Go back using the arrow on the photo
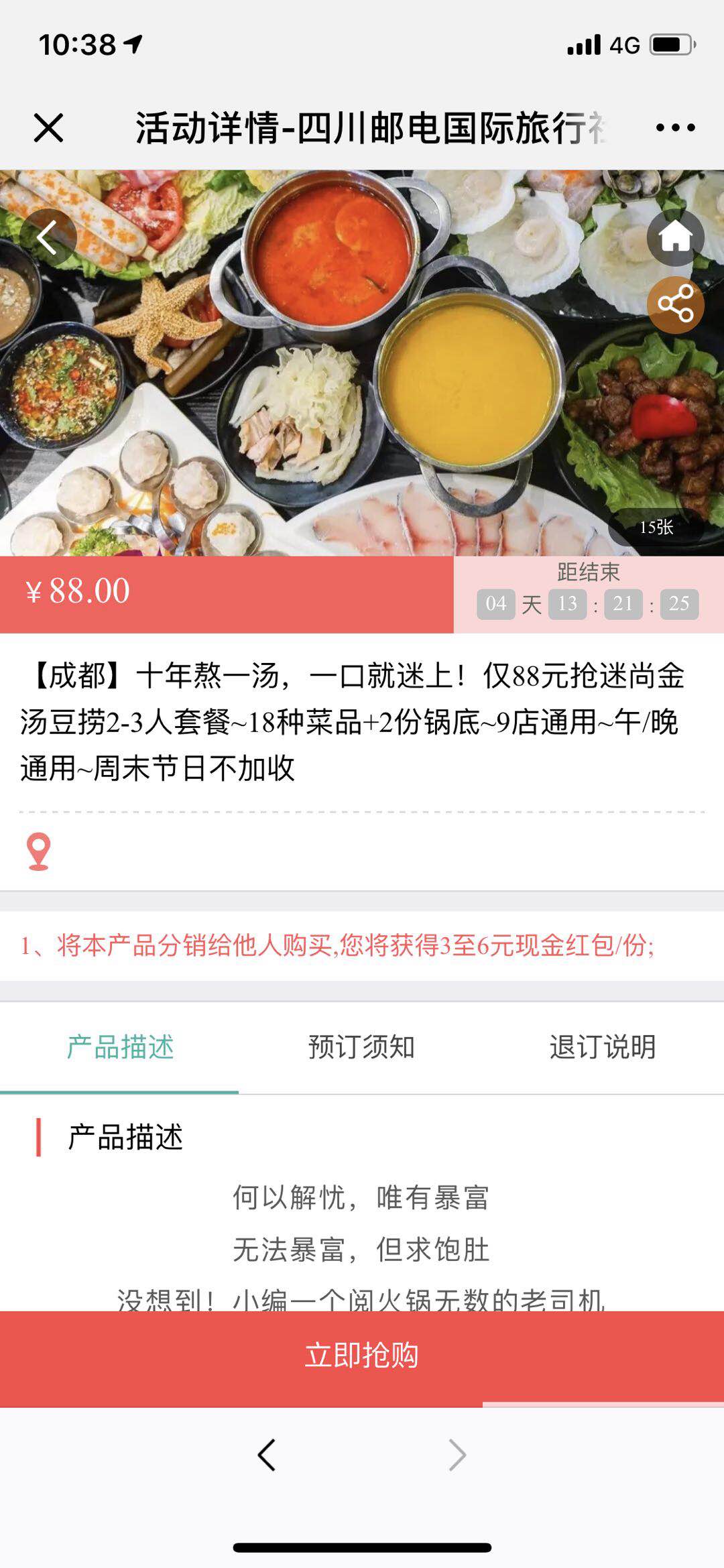This screenshot has height=1568, width=724. pos(48,237)
